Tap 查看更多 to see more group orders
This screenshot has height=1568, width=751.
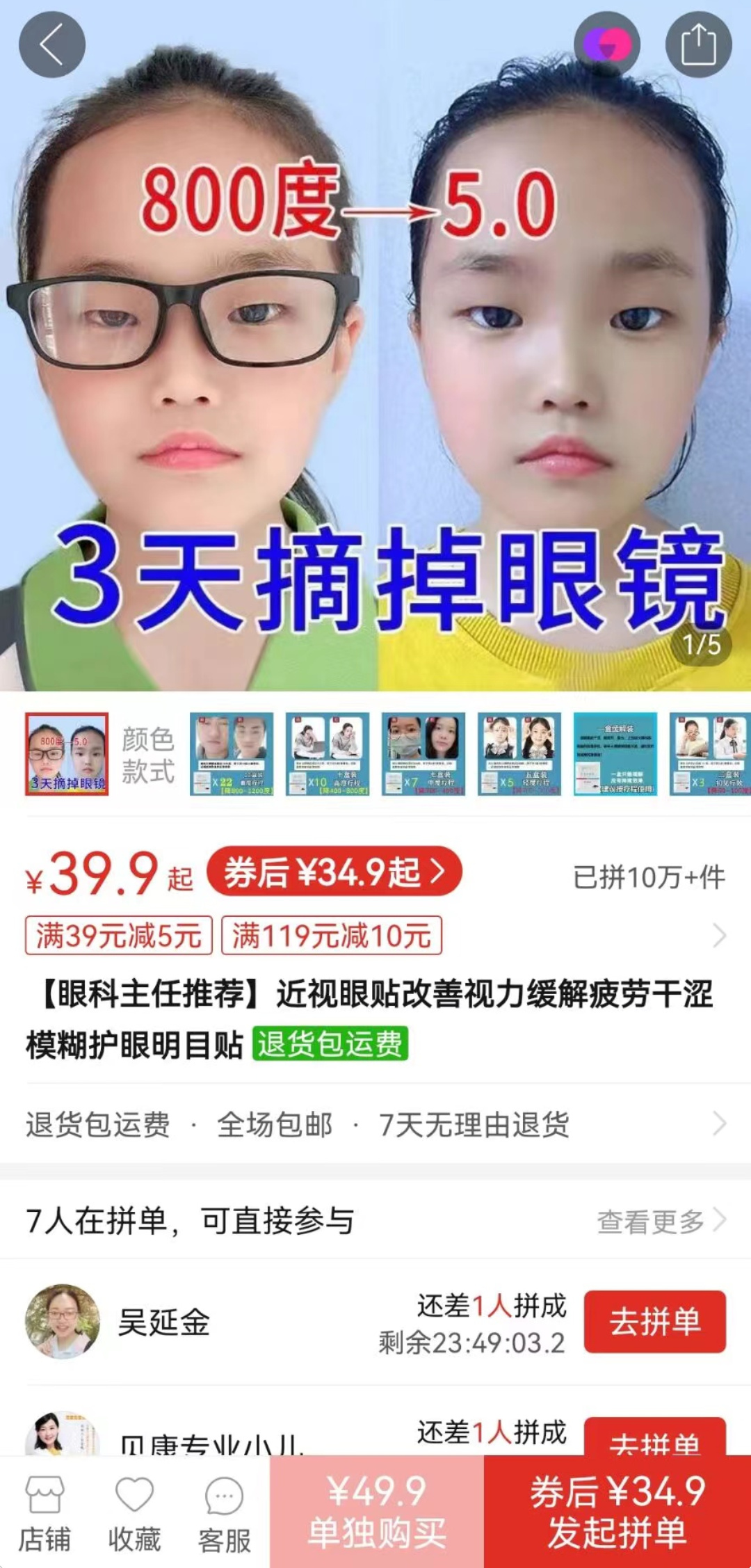click(x=661, y=1221)
